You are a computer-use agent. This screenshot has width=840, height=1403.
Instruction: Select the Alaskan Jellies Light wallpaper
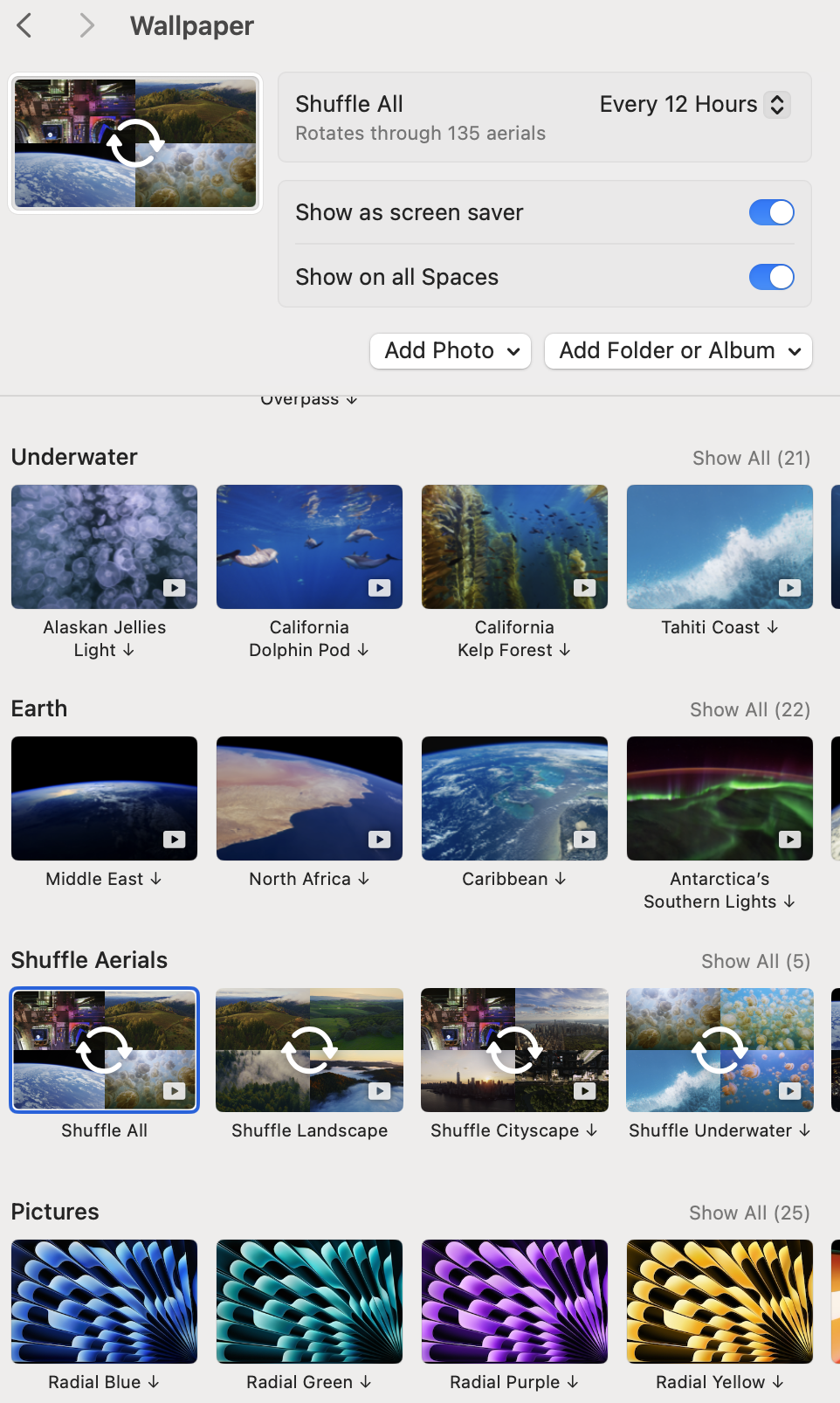click(105, 547)
